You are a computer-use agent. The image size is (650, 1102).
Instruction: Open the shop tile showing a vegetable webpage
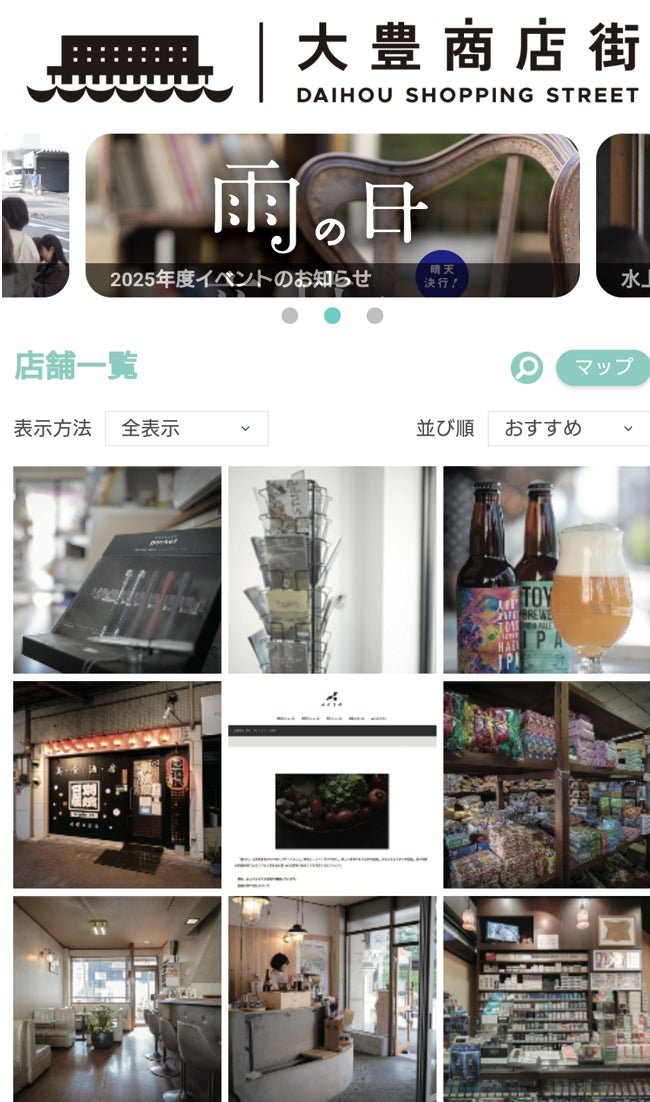click(332, 785)
